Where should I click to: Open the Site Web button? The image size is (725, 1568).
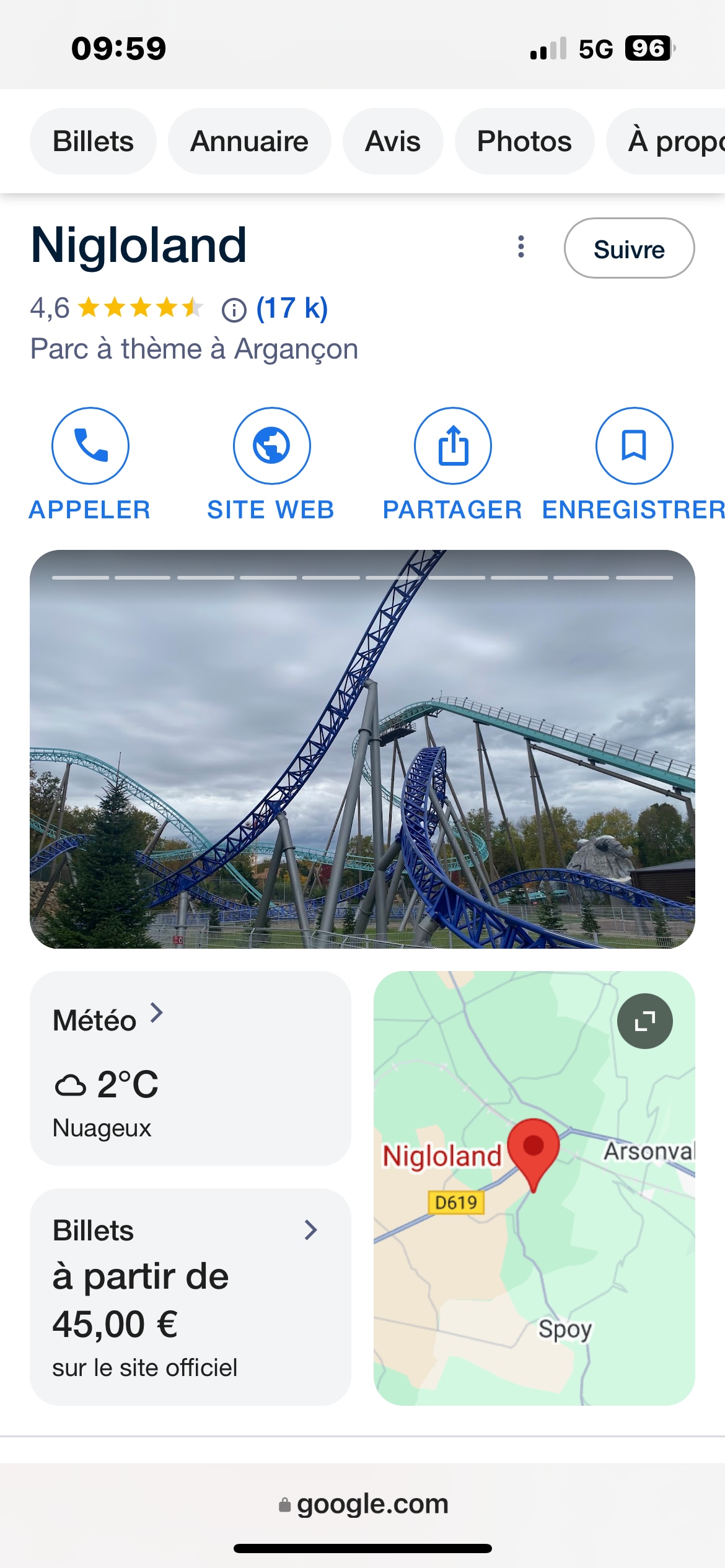(x=271, y=446)
